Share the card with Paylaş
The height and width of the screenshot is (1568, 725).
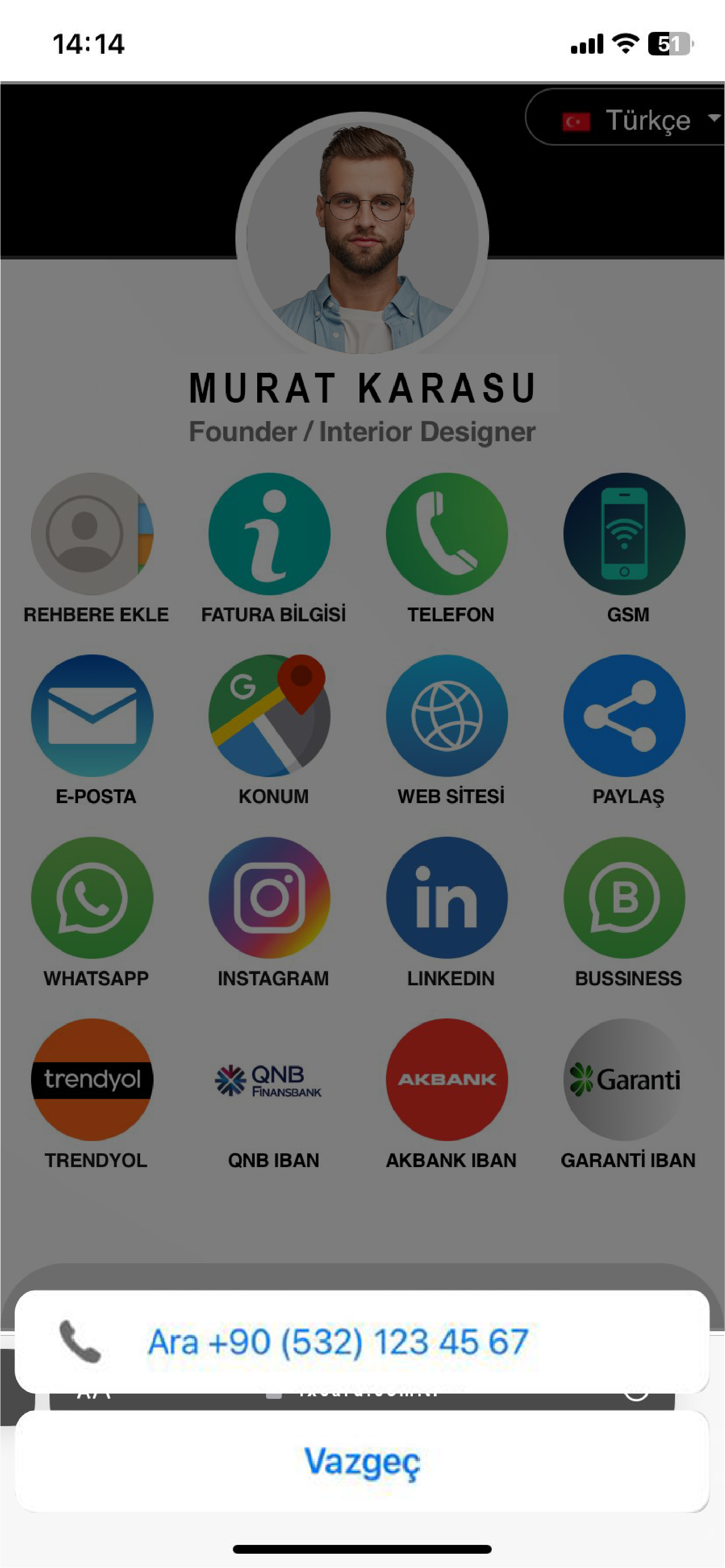(x=624, y=715)
